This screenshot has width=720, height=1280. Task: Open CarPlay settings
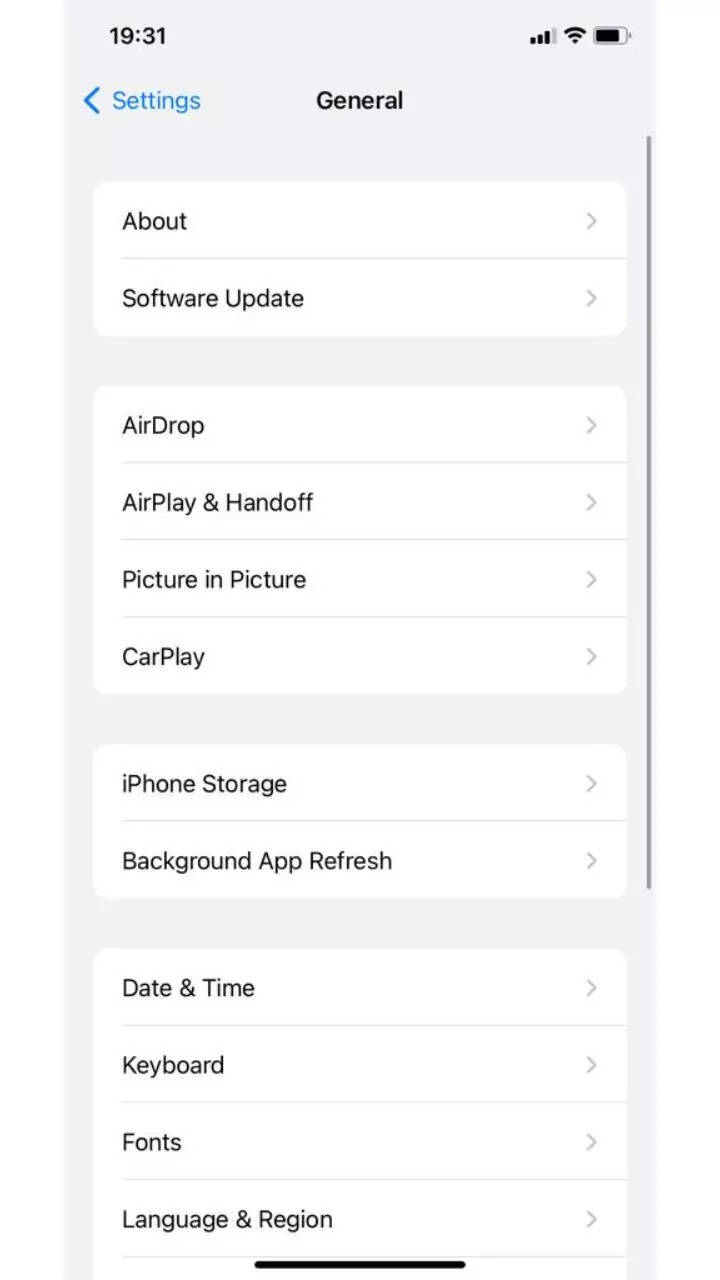tap(359, 656)
